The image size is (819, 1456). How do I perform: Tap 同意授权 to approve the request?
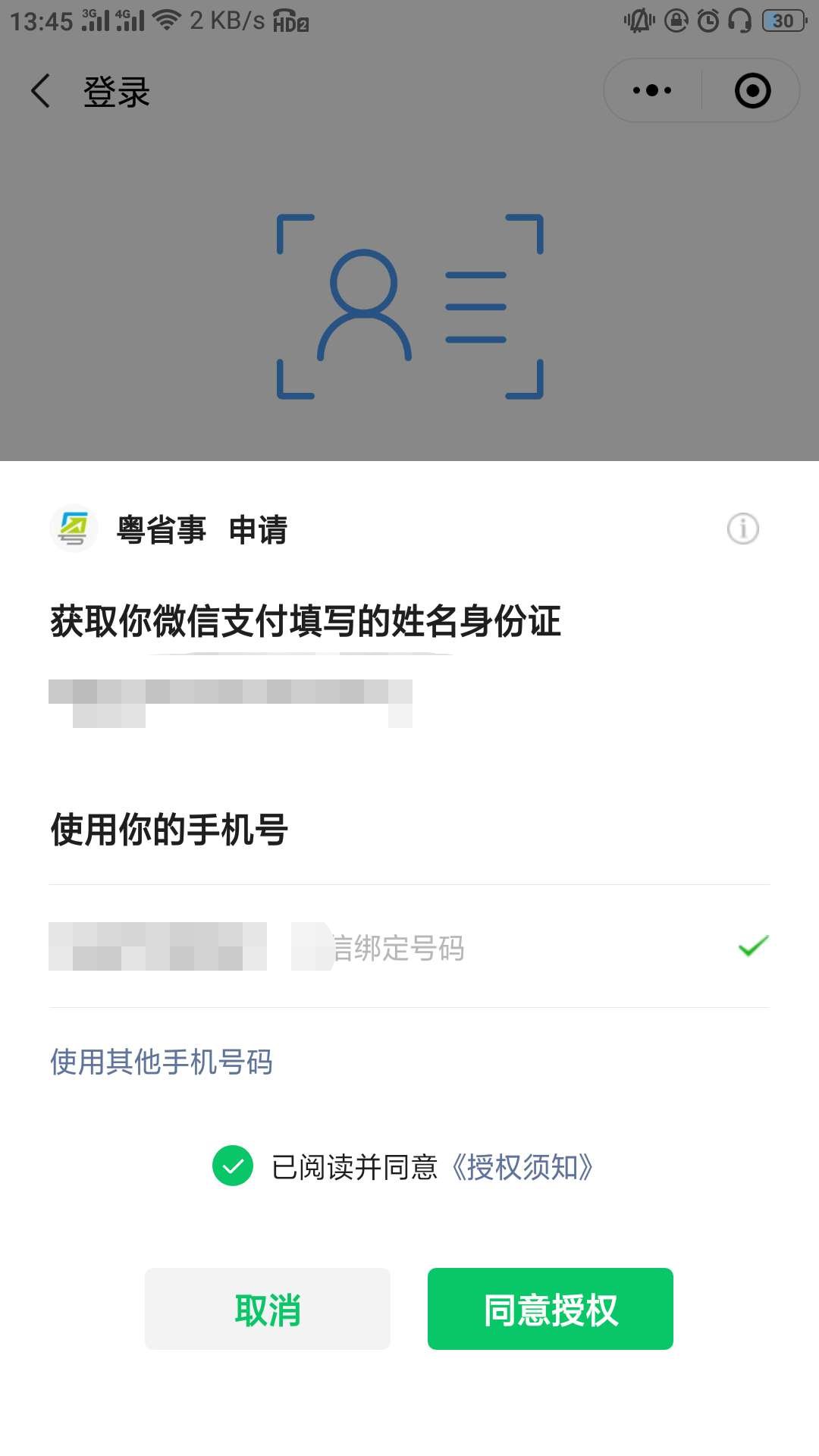click(551, 1309)
